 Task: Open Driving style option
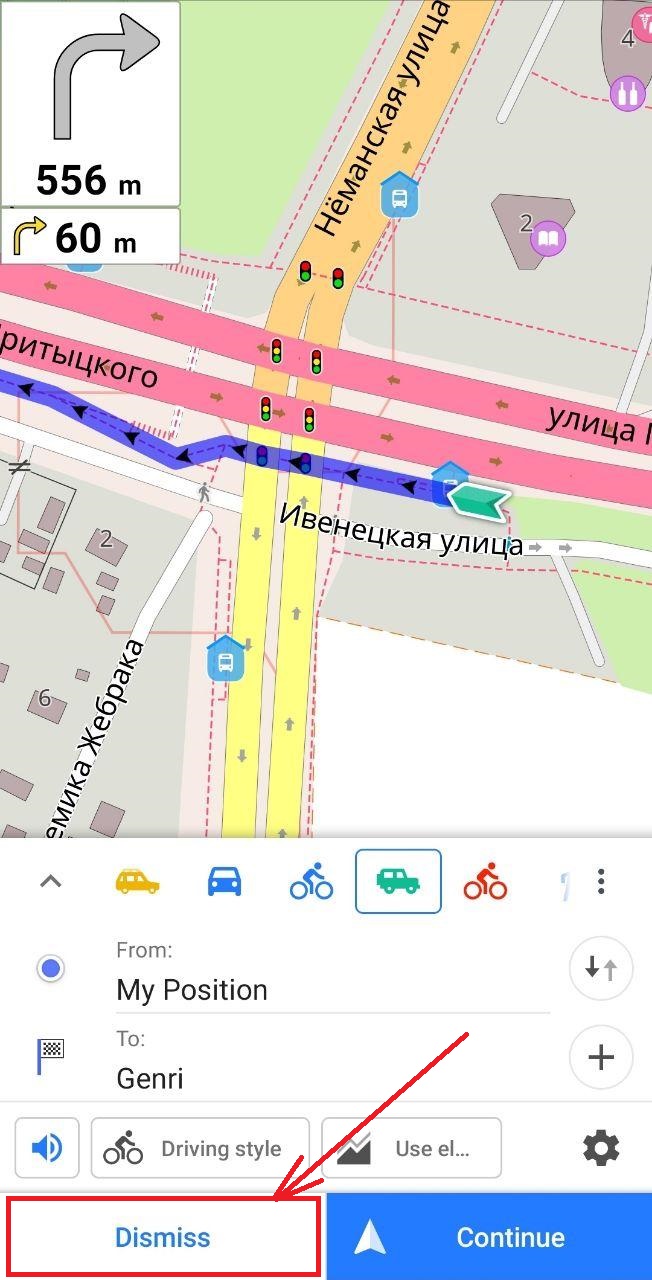point(200,1149)
